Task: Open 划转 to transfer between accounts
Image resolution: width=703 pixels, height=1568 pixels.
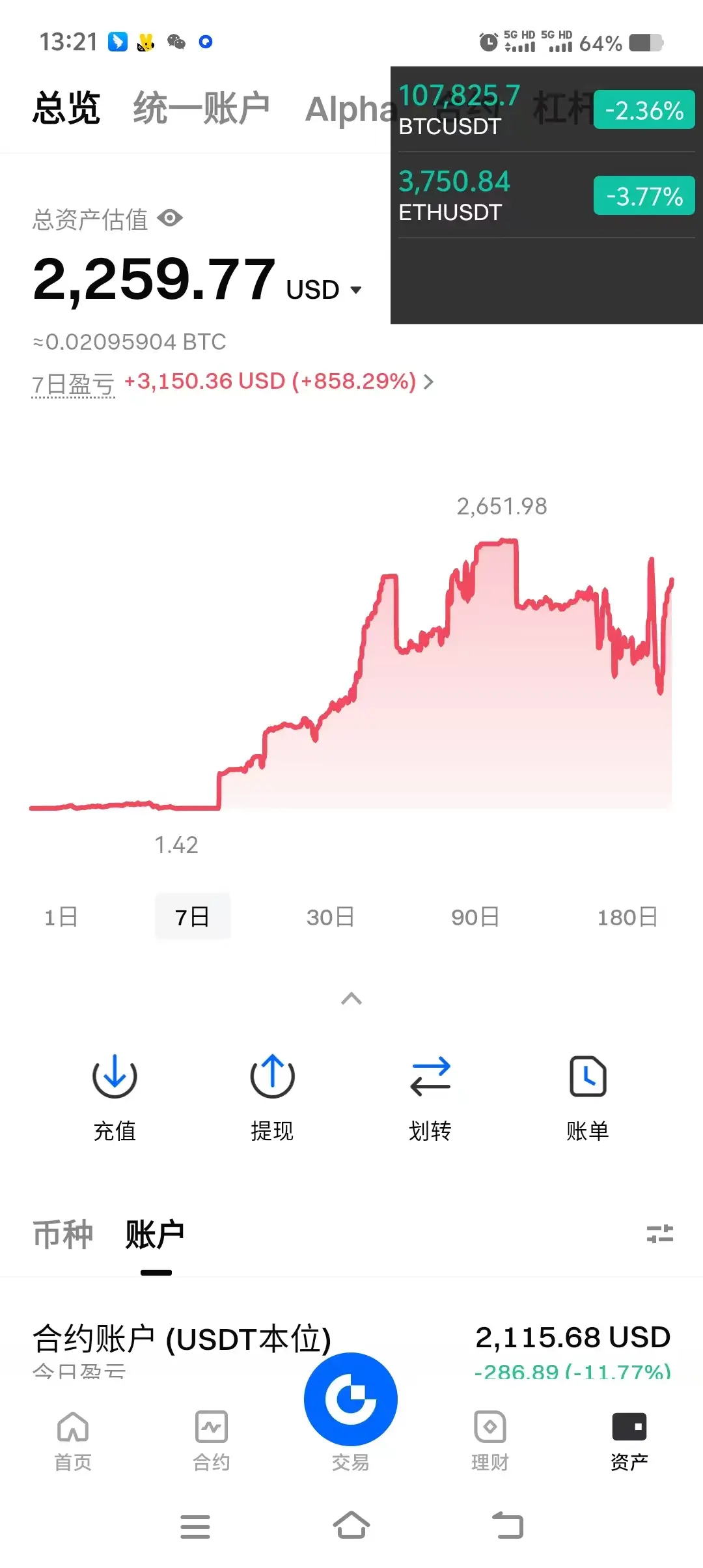Action: pos(430,1095)
